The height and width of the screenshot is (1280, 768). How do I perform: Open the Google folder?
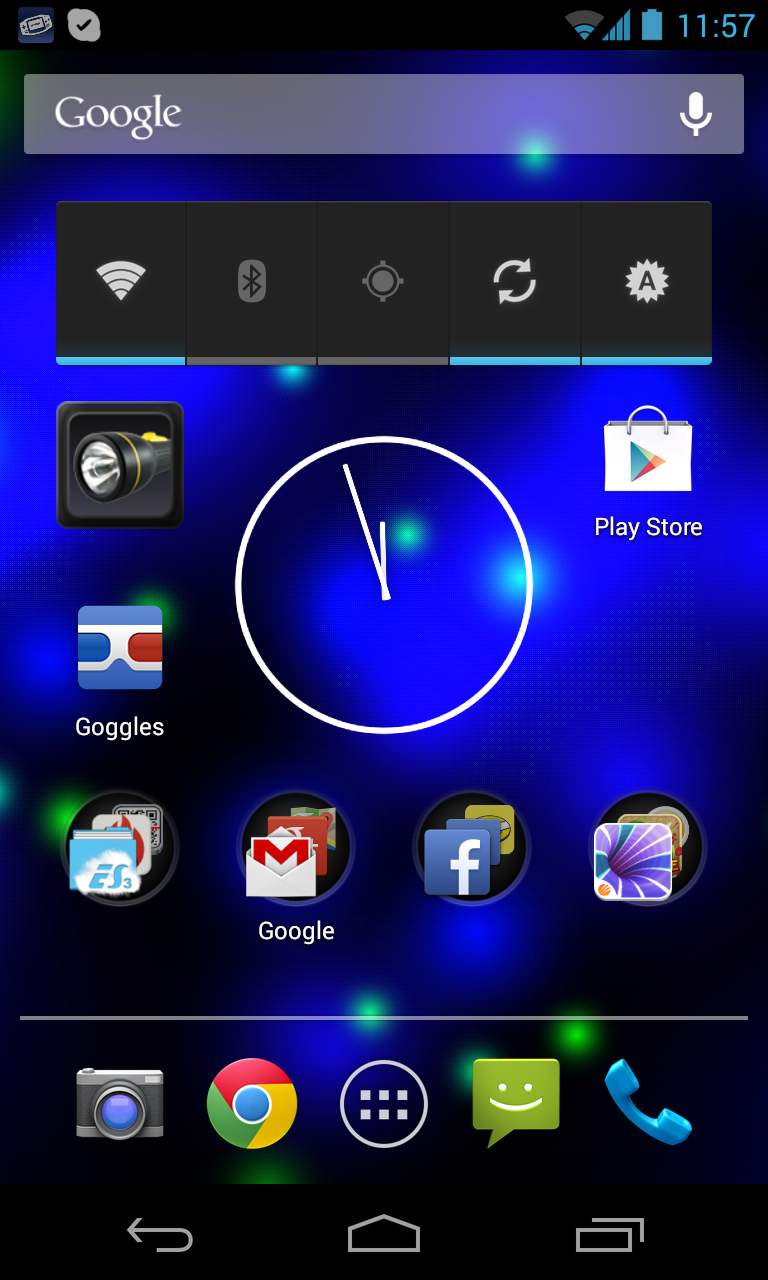click(296, 850)
